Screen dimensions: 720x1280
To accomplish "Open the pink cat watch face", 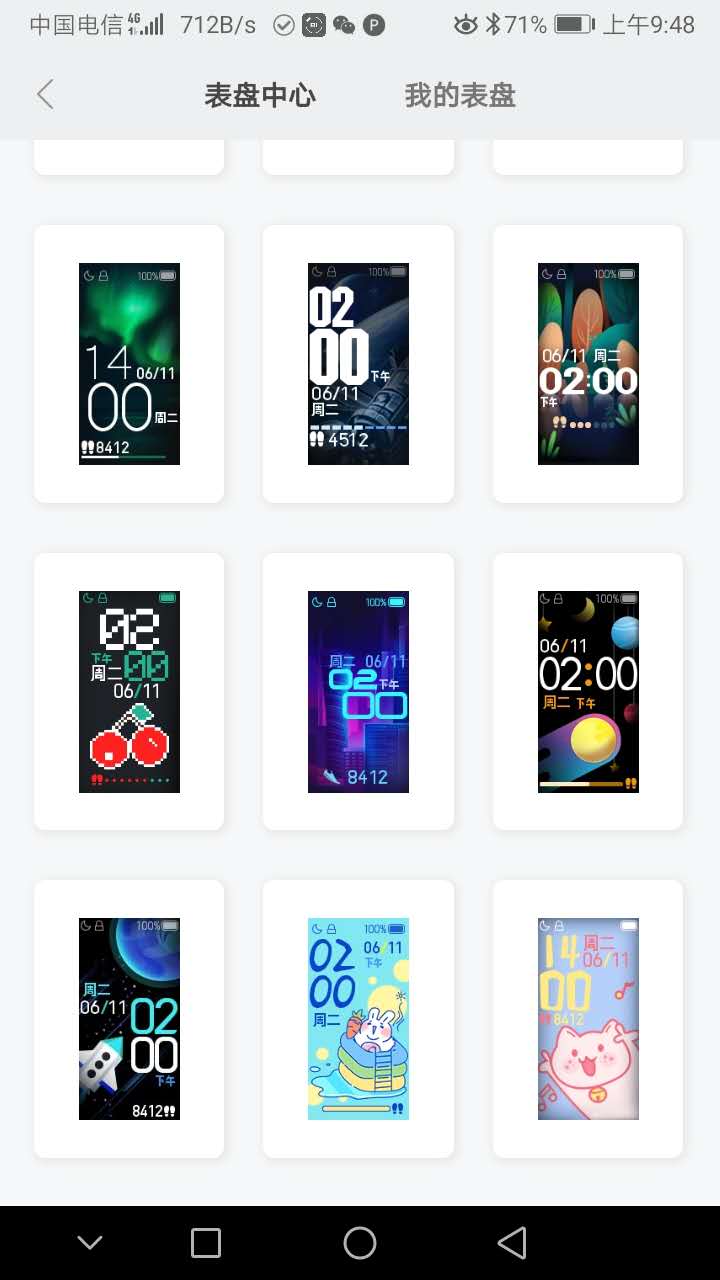I will [x=588, y=1019].
